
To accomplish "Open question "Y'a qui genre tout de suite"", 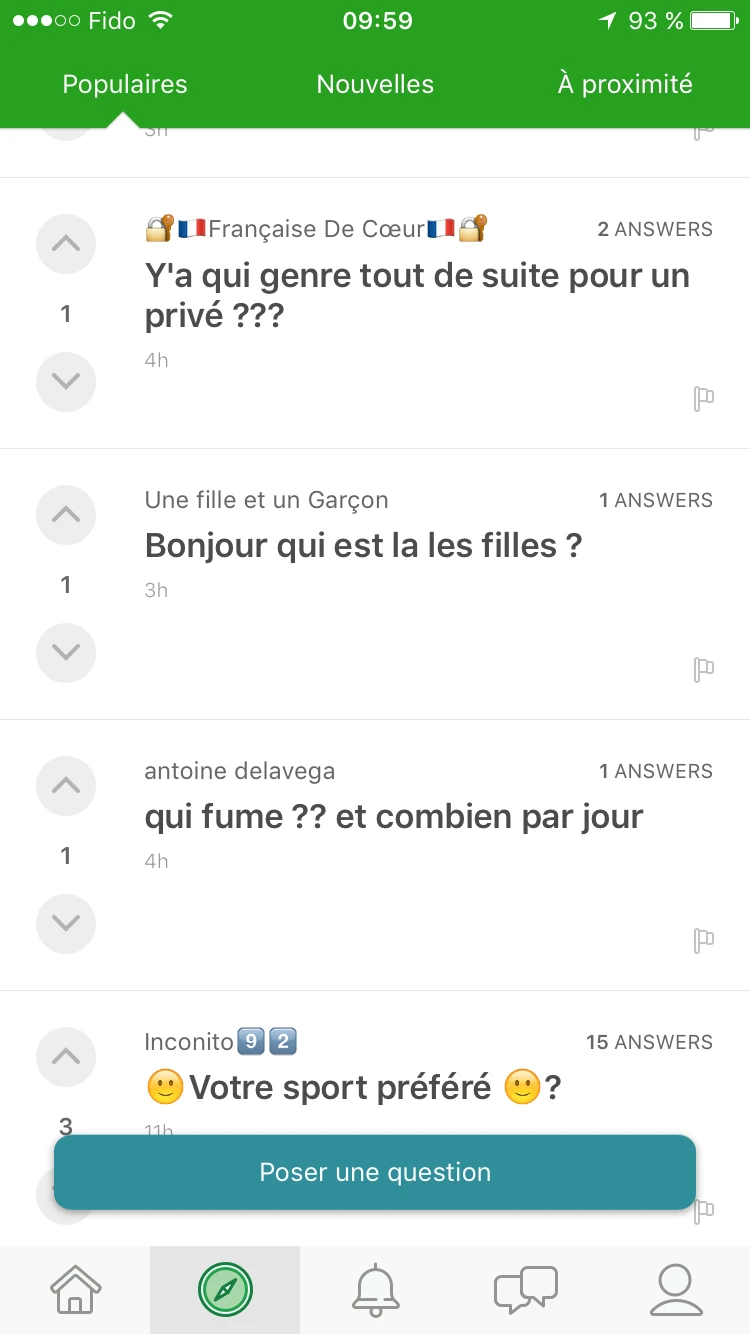I will click(417, 295).
